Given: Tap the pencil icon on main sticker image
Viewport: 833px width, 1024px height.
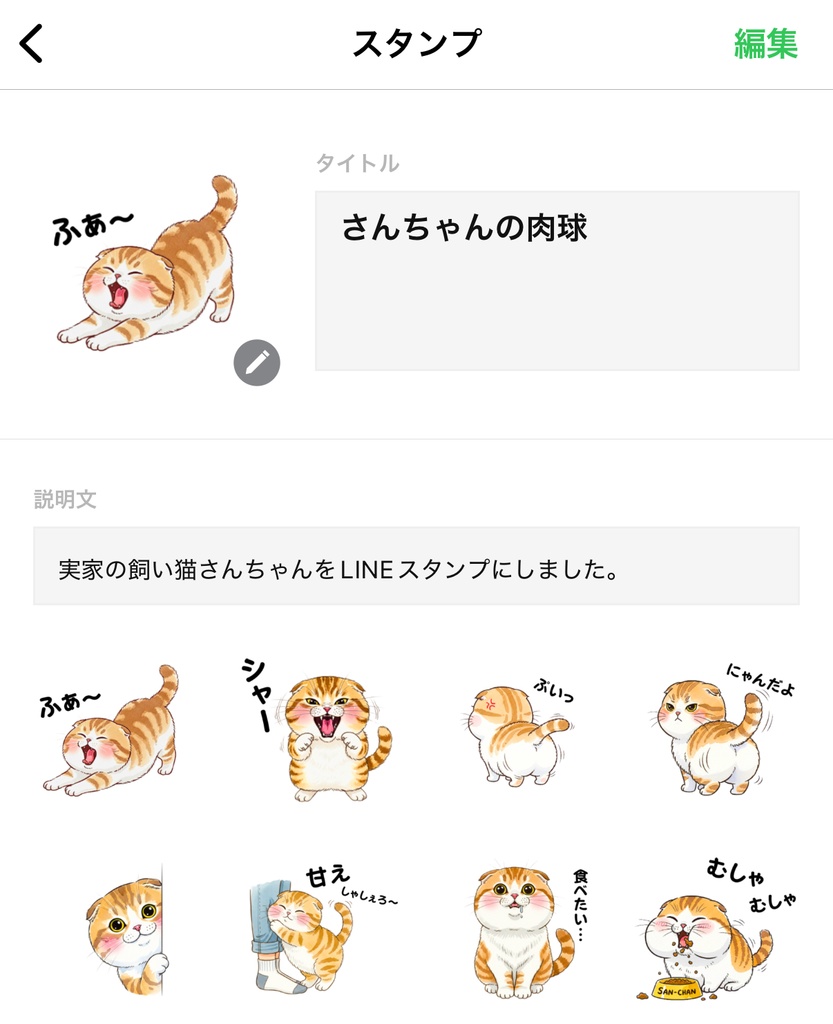Looking at the screenshot, I should [x=257, y=363].
